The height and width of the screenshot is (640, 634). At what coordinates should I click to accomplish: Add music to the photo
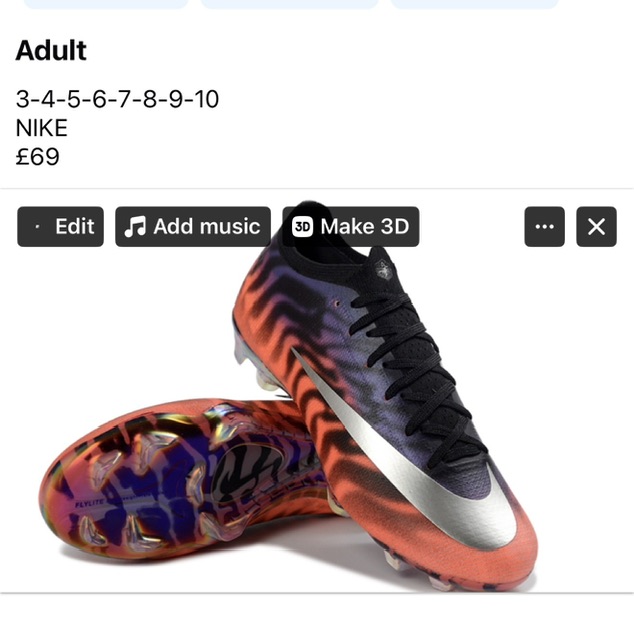(x=193, y=227)
